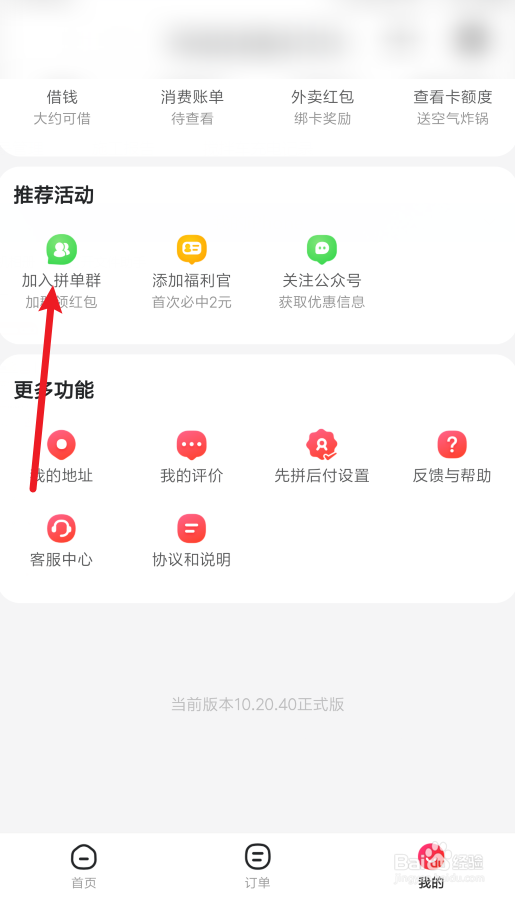This screenshot has height=897, width=515.
Task: Open 我的地址 my addresses
Action: pos(61,457)
